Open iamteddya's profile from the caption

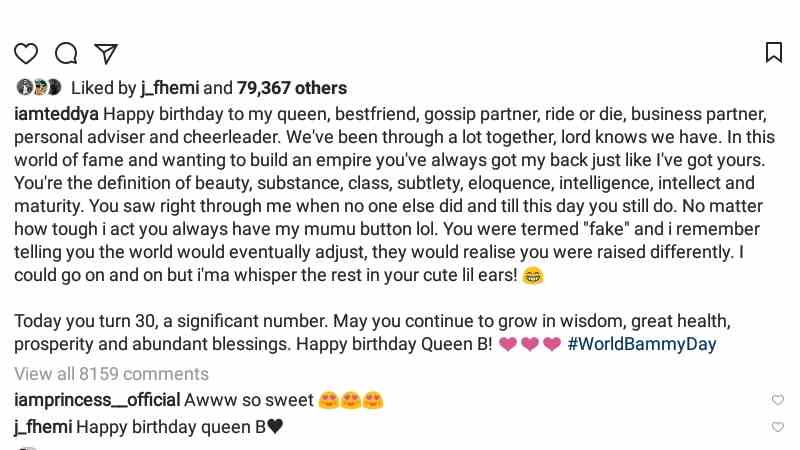coord(56,113)
